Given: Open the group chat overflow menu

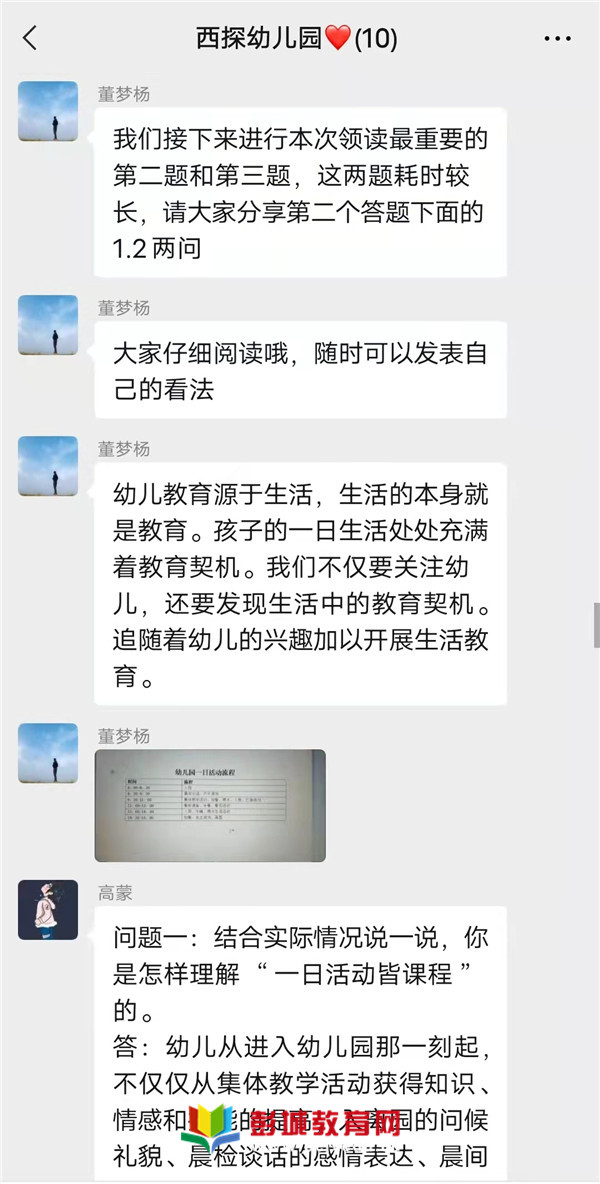Looking at the screenshot, I should [x=557, y=39].
